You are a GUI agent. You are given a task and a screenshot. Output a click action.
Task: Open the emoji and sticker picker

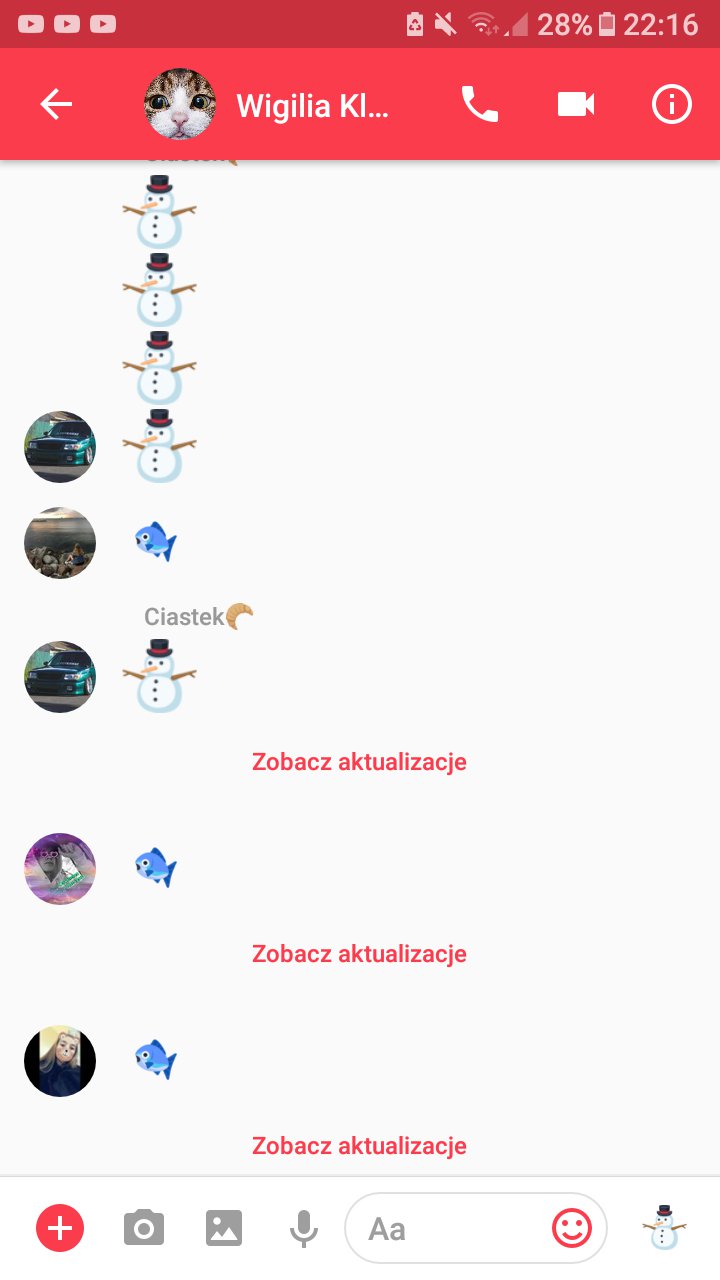[572, 1228]
